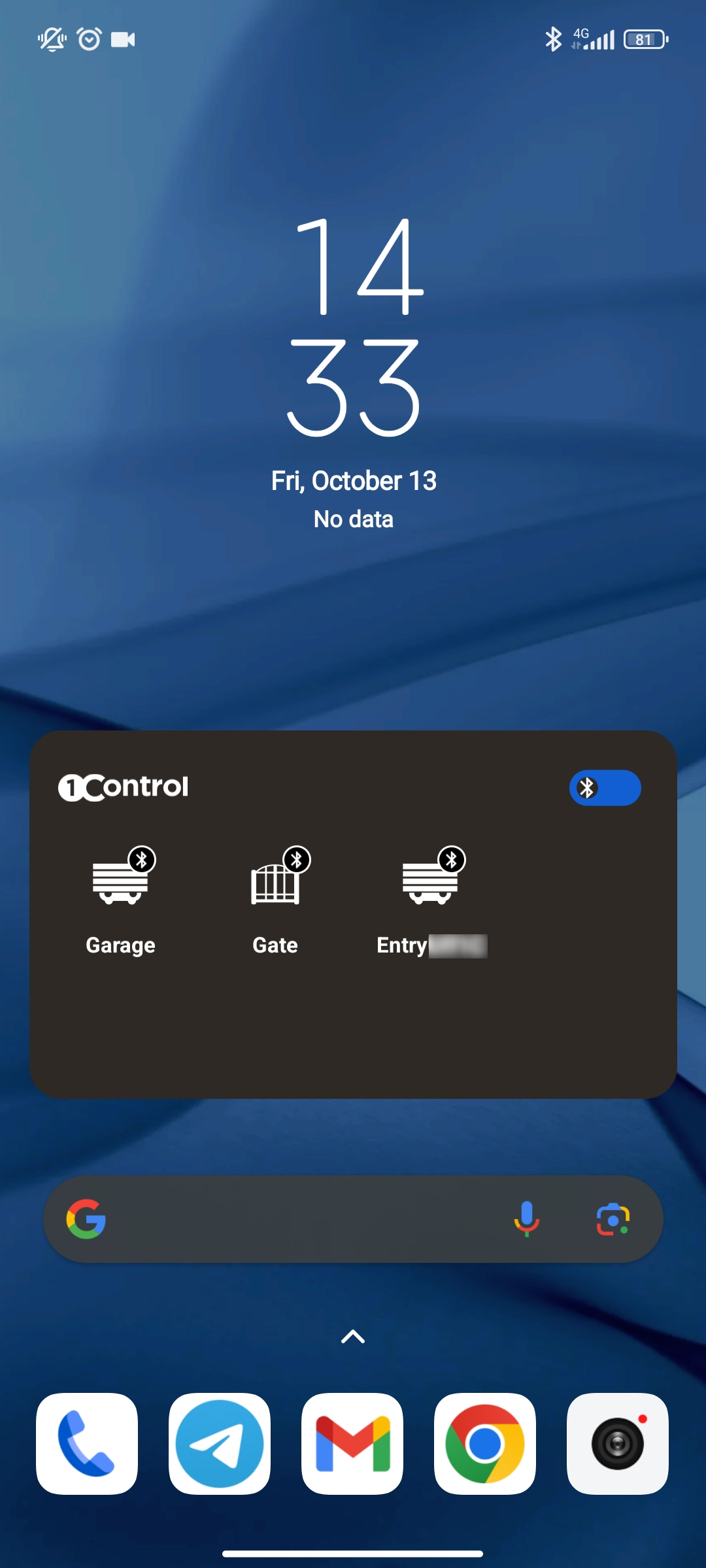Start Google voice search microphone
Image resolution: width=706 pixels, height=1568 pixels.
(526, 1219)
